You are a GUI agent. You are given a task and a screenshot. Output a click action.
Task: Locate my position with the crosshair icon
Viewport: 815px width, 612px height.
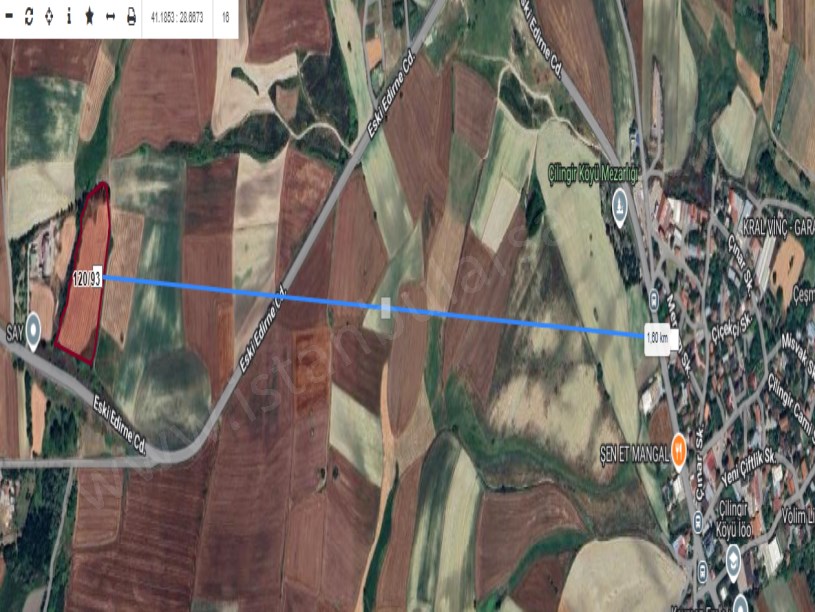click(x=48, y=17)
